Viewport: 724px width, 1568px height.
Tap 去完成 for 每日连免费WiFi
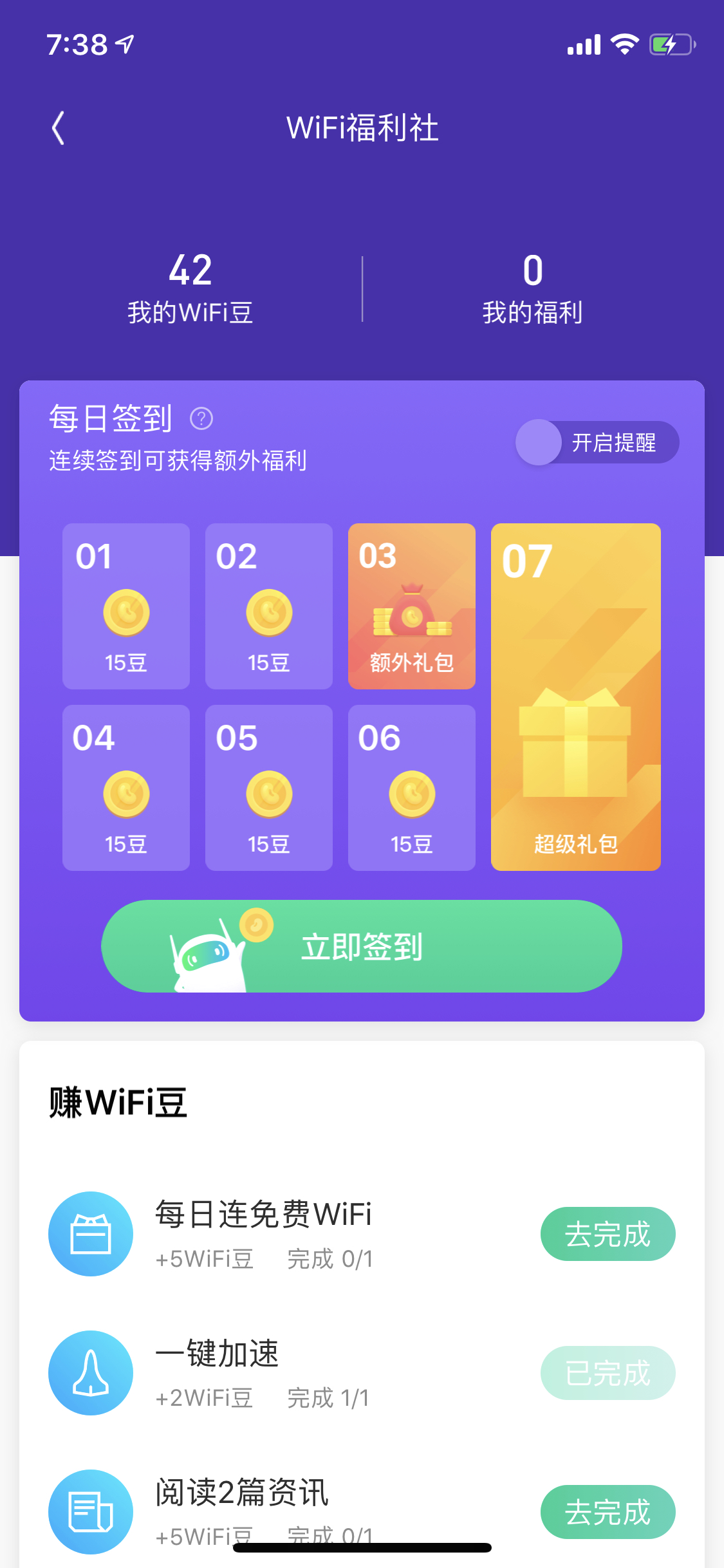[608, 1234]
